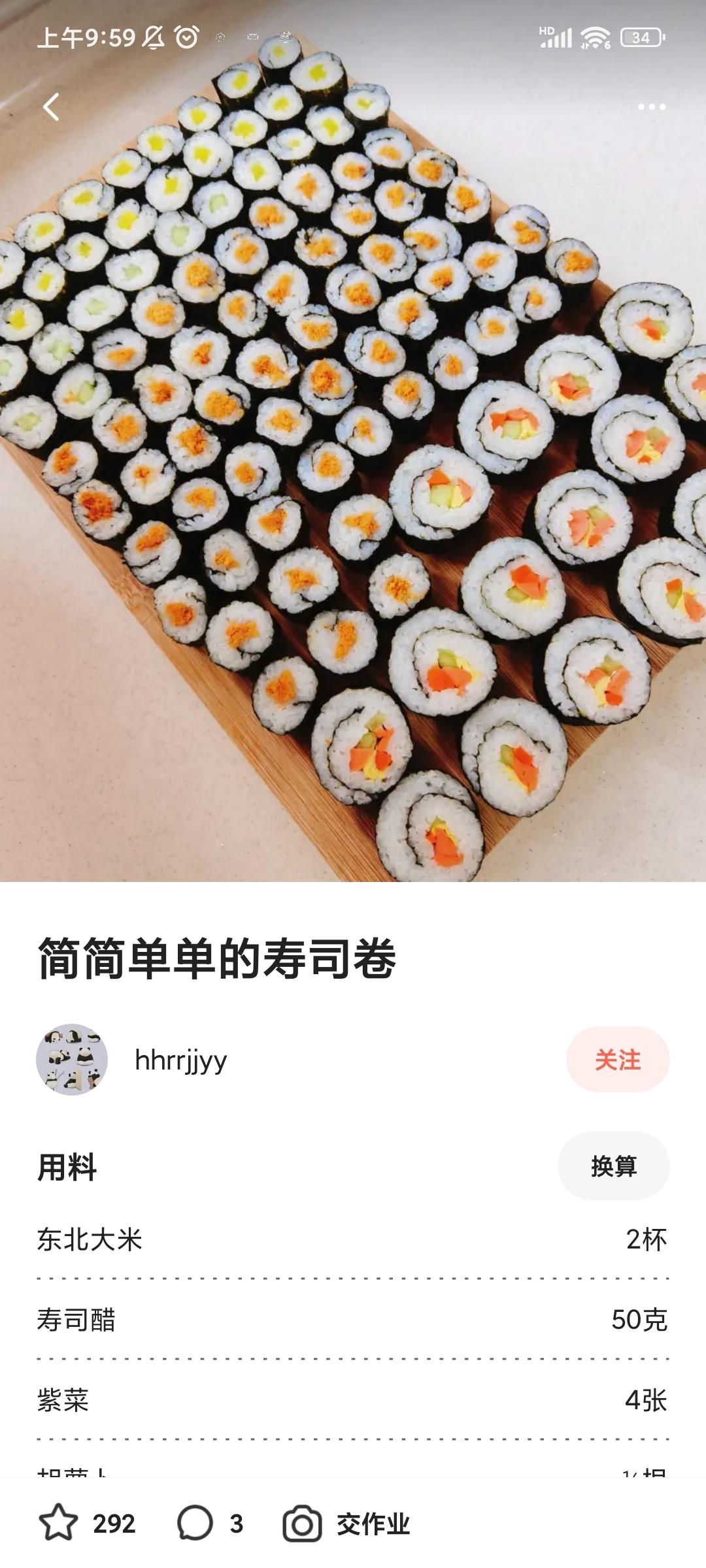This screenshot has height=1568, width=706.
Task: Open the comments bubble
Action: pos(195,1524)
